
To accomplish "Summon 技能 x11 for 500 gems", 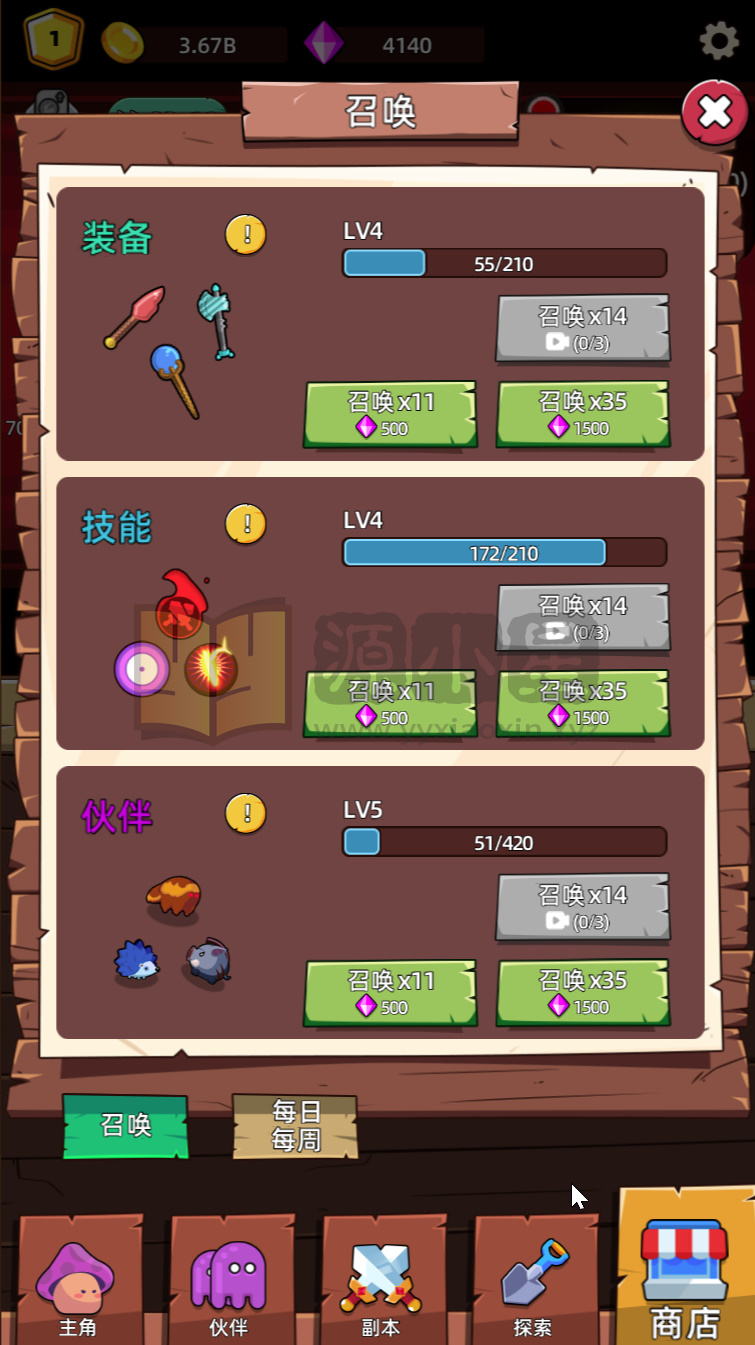I will point(390,703).
